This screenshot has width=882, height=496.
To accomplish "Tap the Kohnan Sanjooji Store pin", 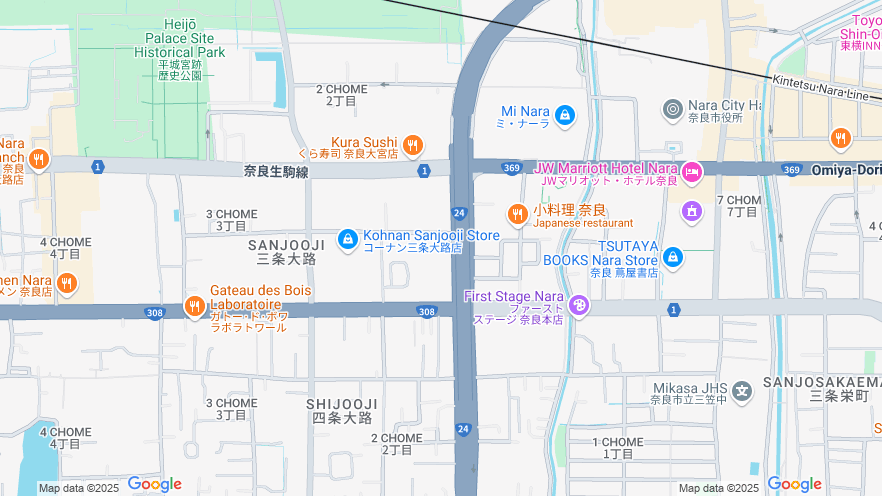I will pos(347,239).
